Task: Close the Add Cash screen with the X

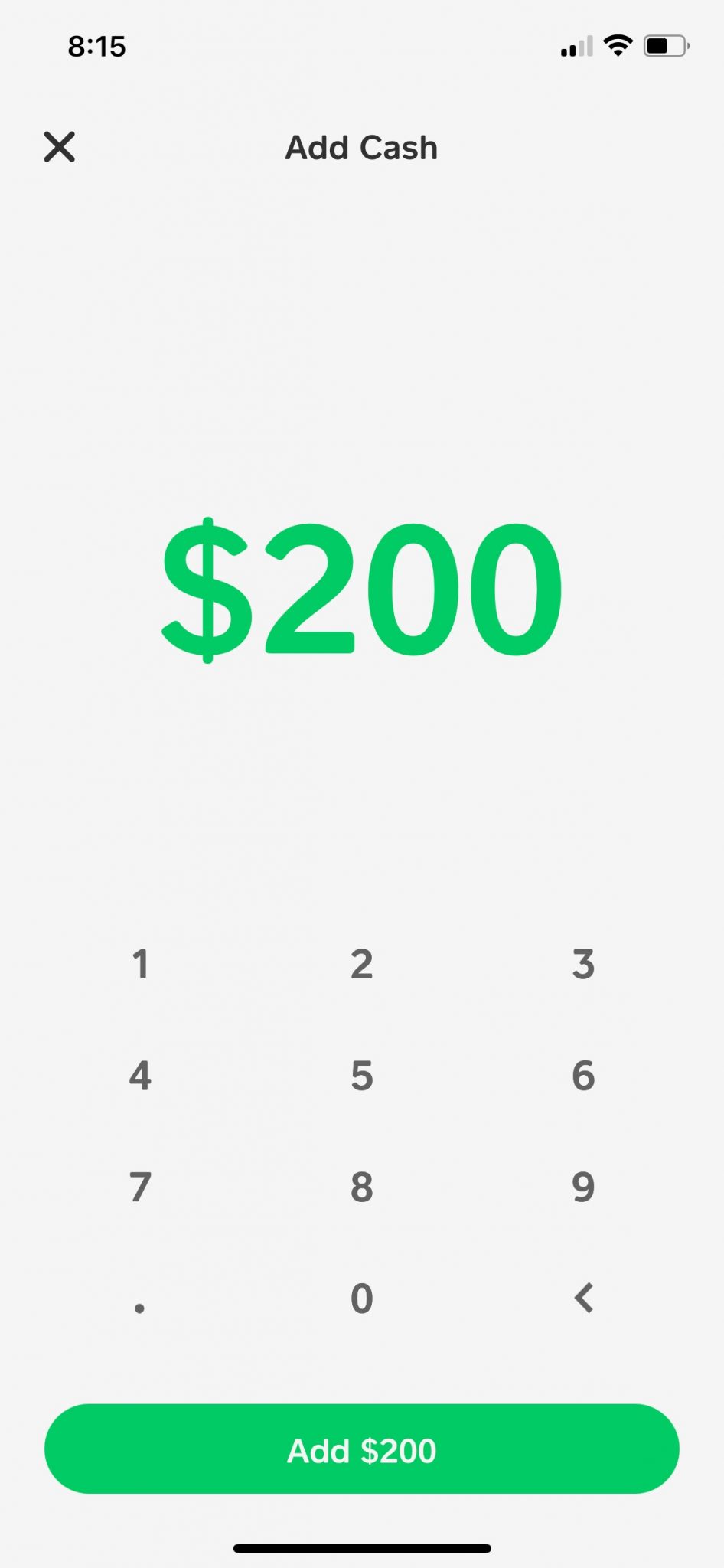Action: [x=60, y=147]
